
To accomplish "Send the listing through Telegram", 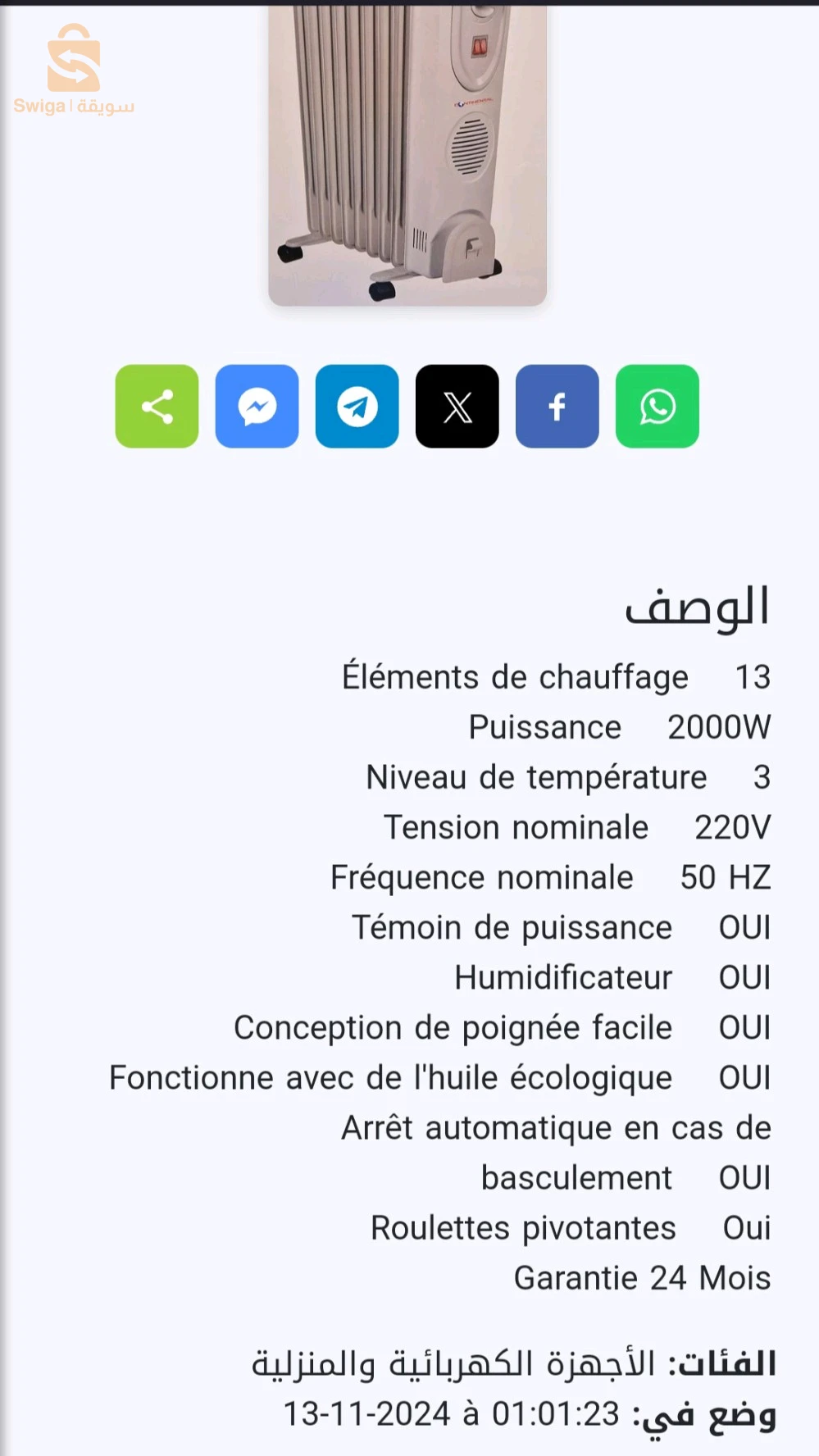I will pos(357,407).
